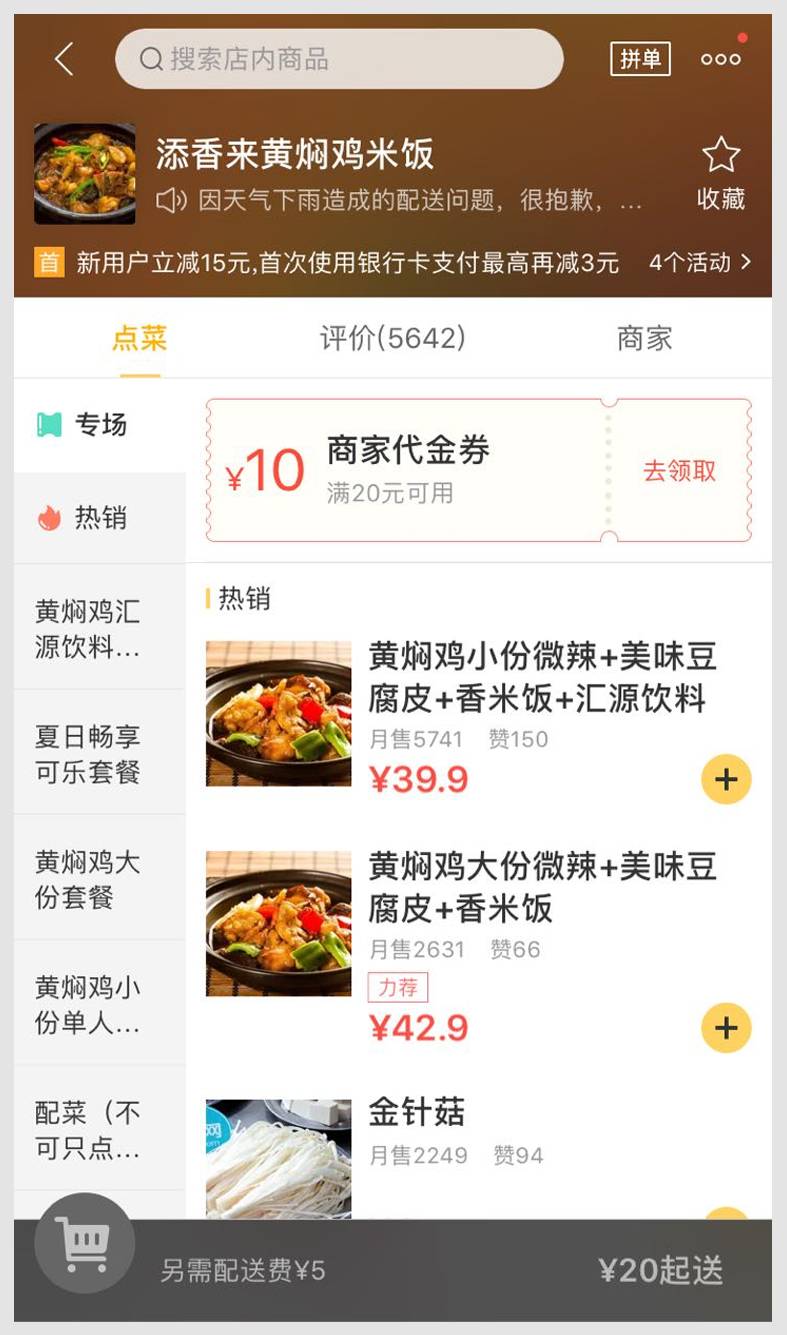Open the three-dot overflow menu
Image resolution: width=787 pixels, height=1335 pixels.
click(720, 59)
